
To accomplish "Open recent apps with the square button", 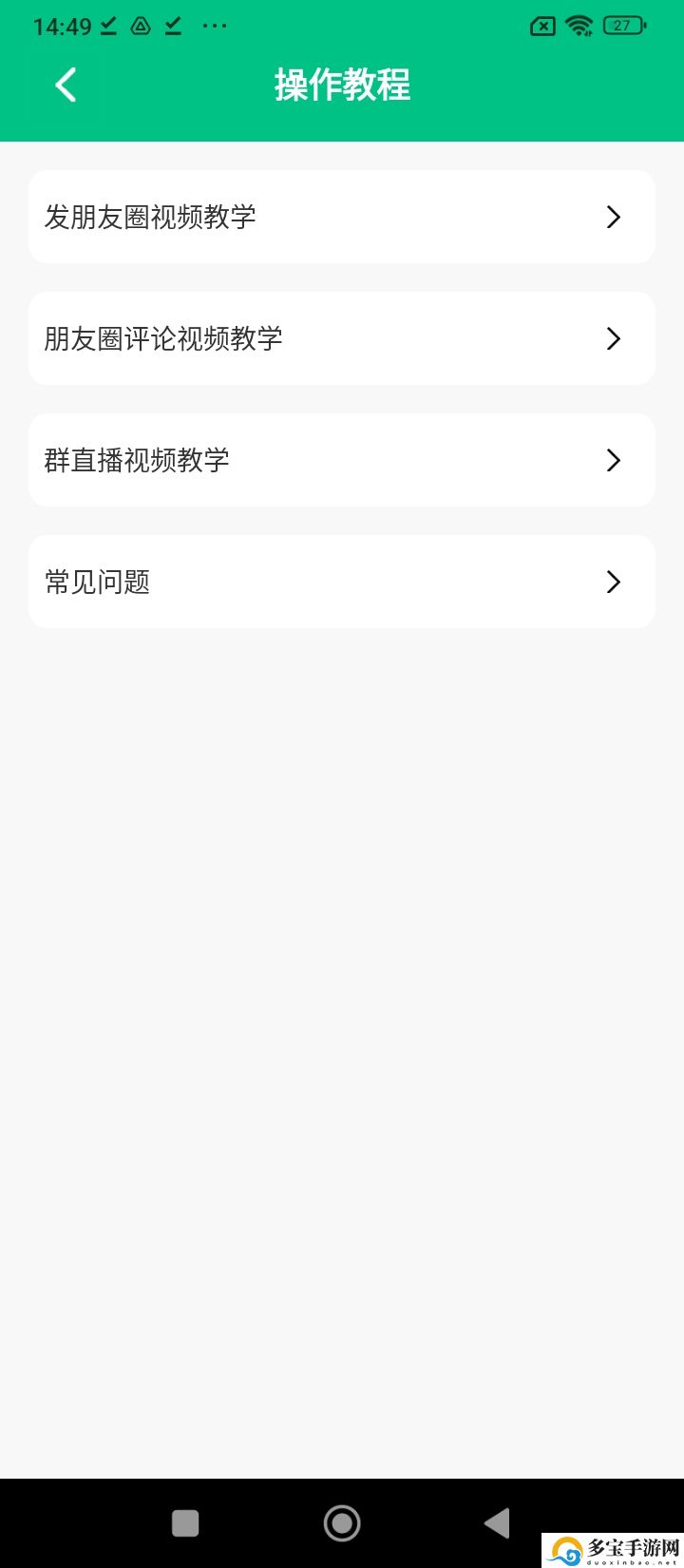I will pyautogui.click(x=185, y=1523).
